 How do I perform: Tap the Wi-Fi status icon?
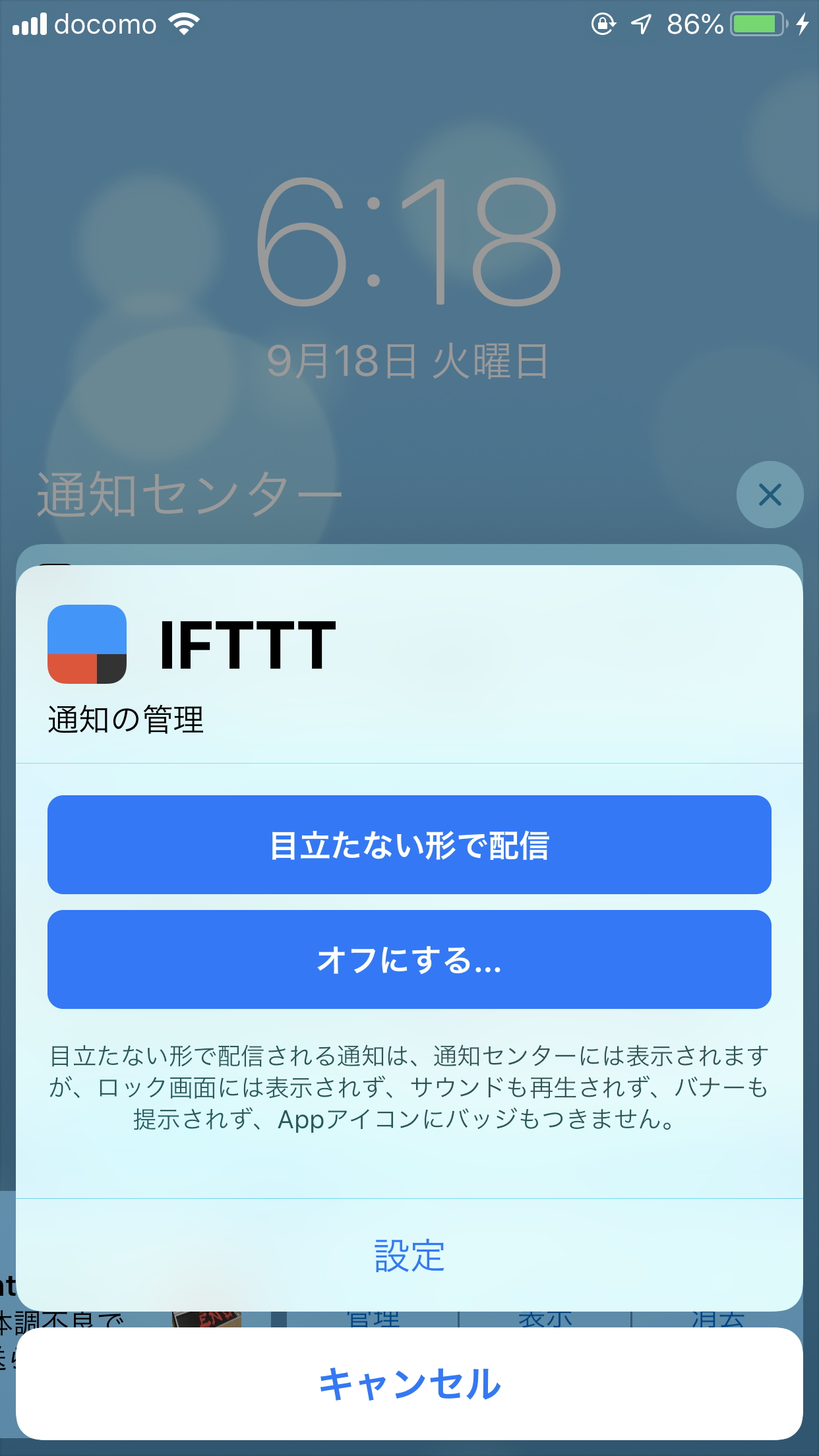(x=182, y=22)
